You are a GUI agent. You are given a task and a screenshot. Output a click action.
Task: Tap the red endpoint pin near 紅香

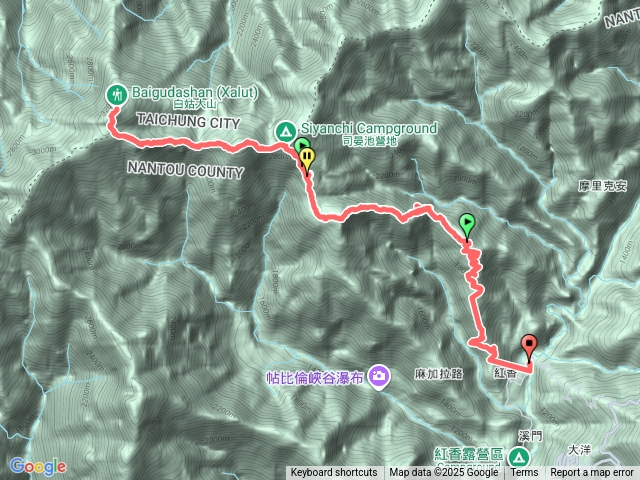point(529,346)
